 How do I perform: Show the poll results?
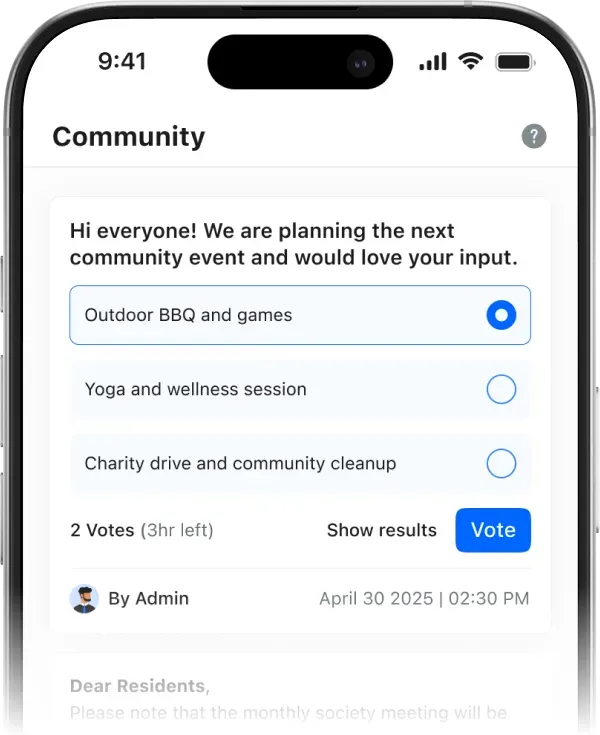click(381, 530)
